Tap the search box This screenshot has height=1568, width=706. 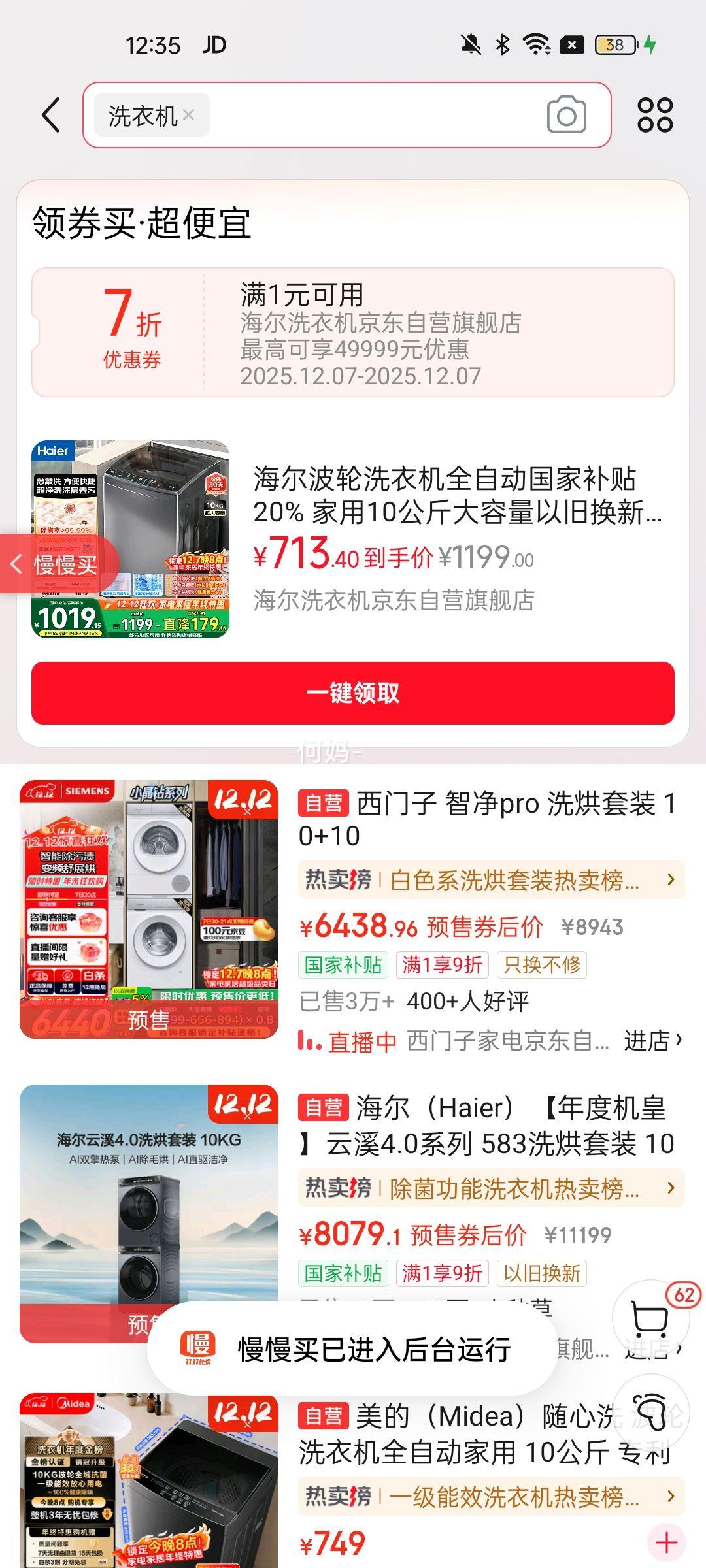tap(373, 115)
